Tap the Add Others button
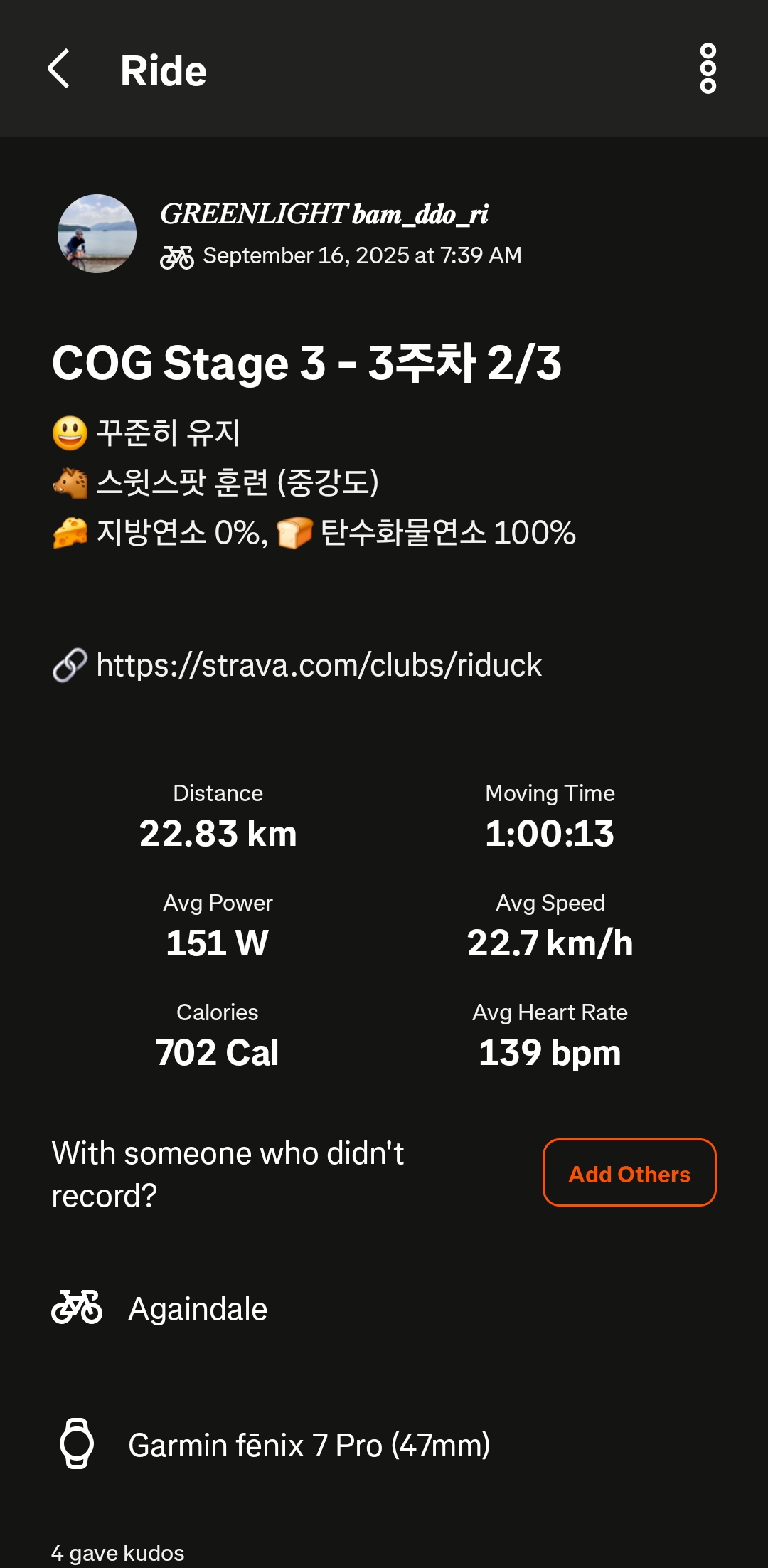768x1568 pixels. (629, 1172)
